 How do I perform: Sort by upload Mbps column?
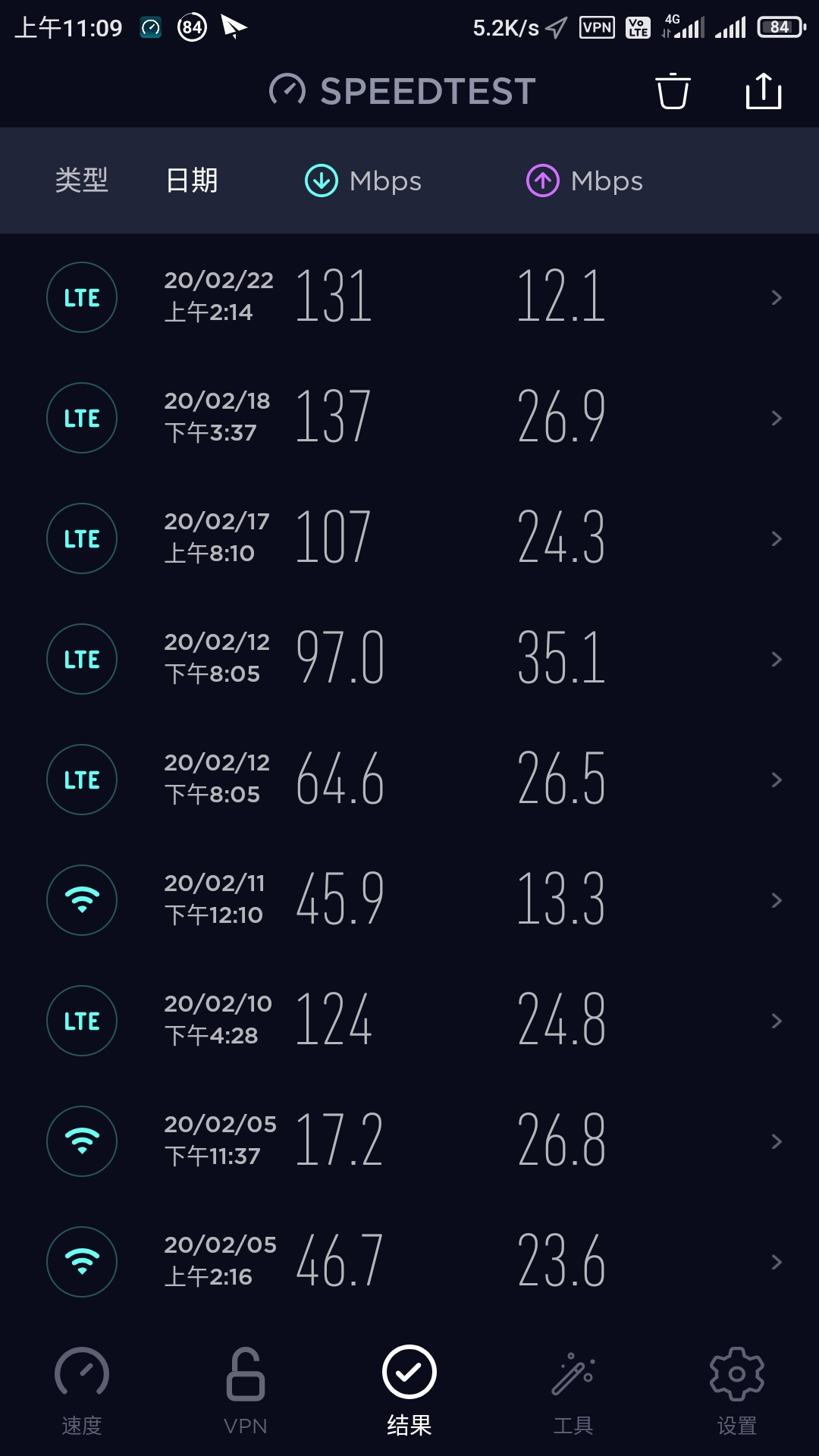pos(585,180)
